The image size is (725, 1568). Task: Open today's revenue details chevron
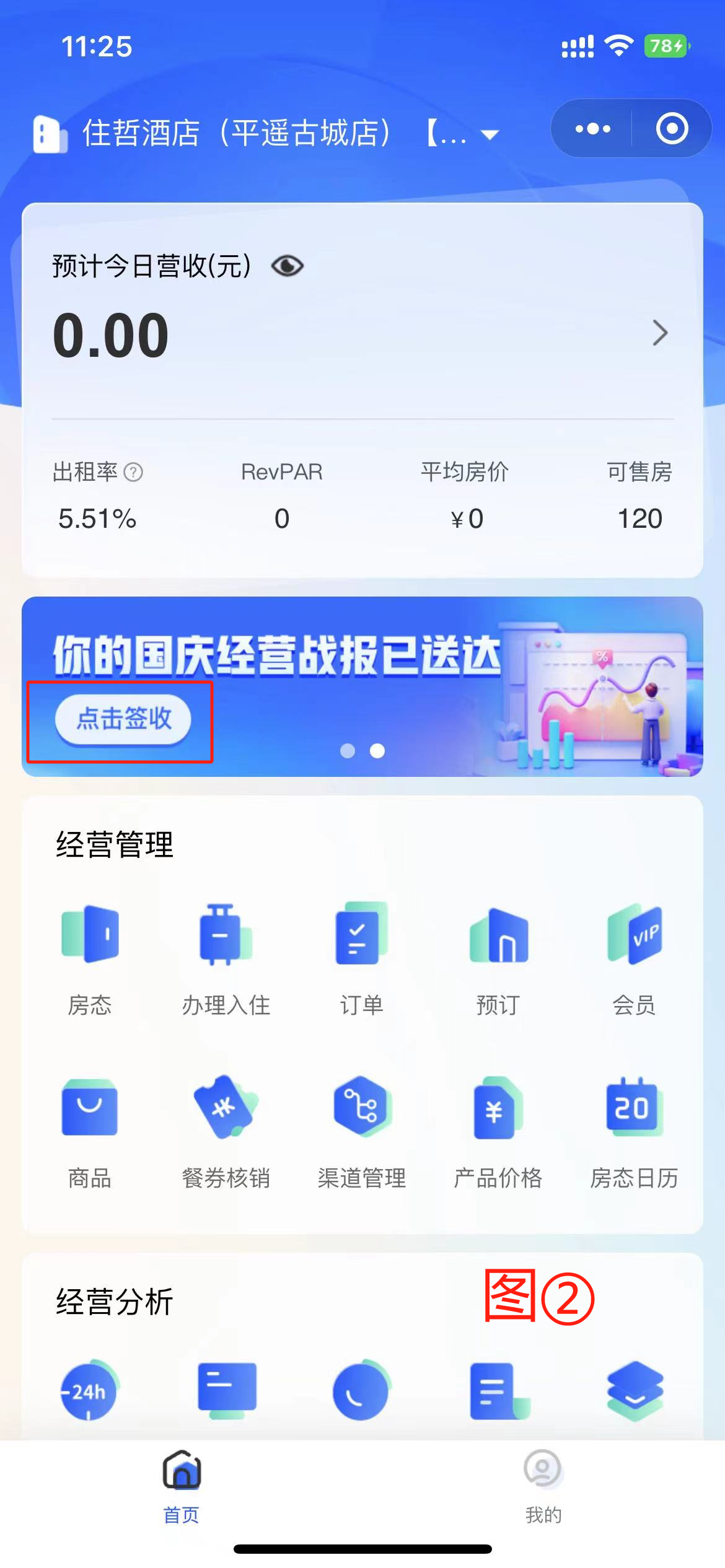(x=660, y=333)
